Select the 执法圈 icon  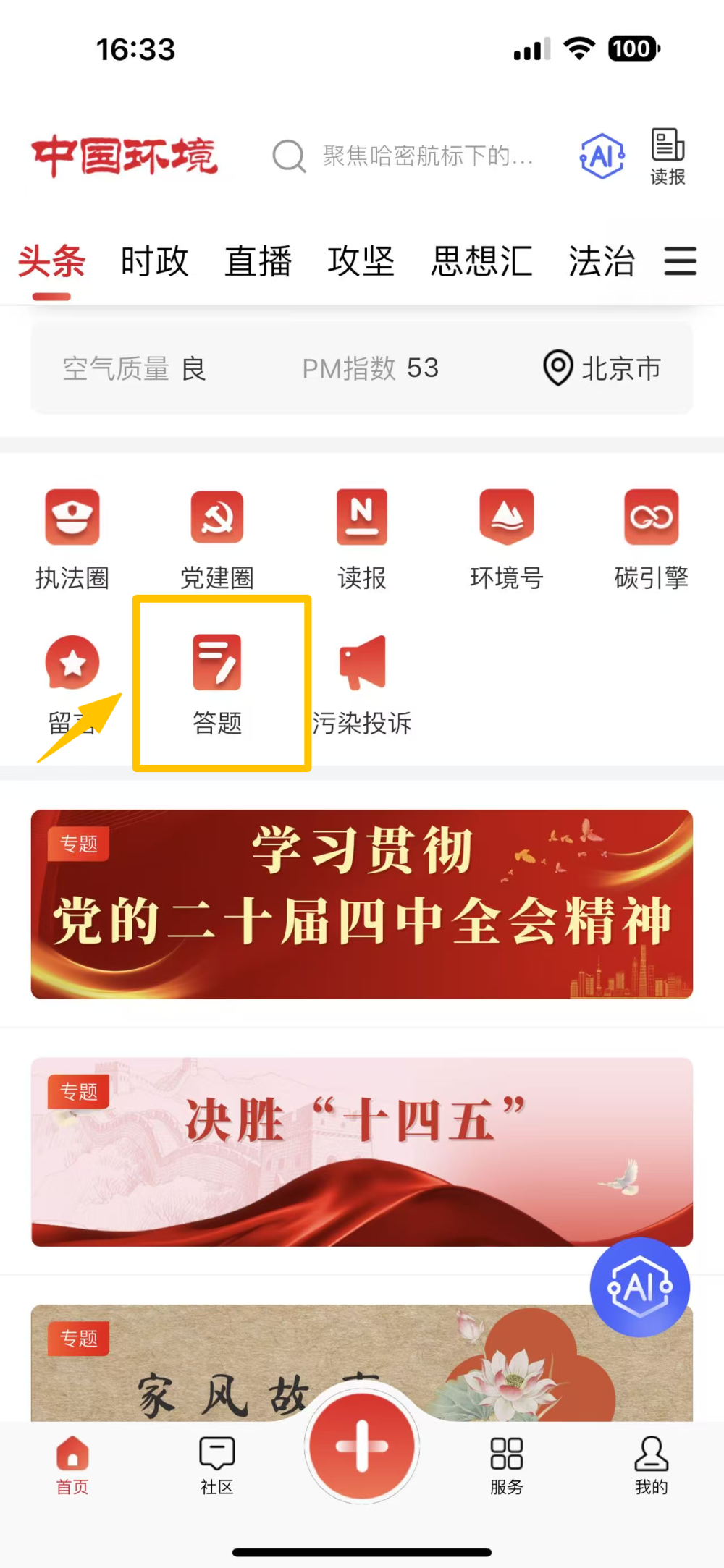(x=72, y=535)
